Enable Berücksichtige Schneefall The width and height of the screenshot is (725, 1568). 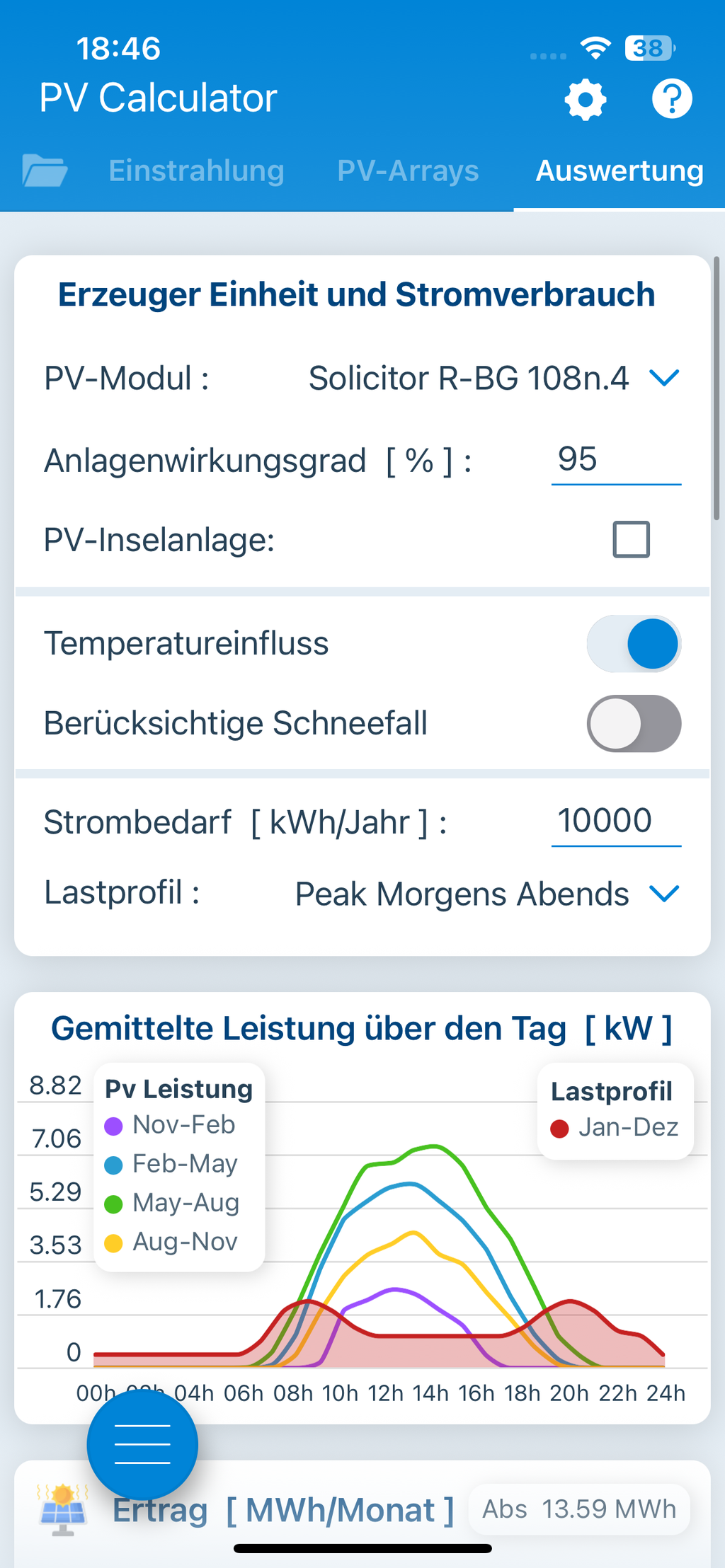[x=633, y=723]
